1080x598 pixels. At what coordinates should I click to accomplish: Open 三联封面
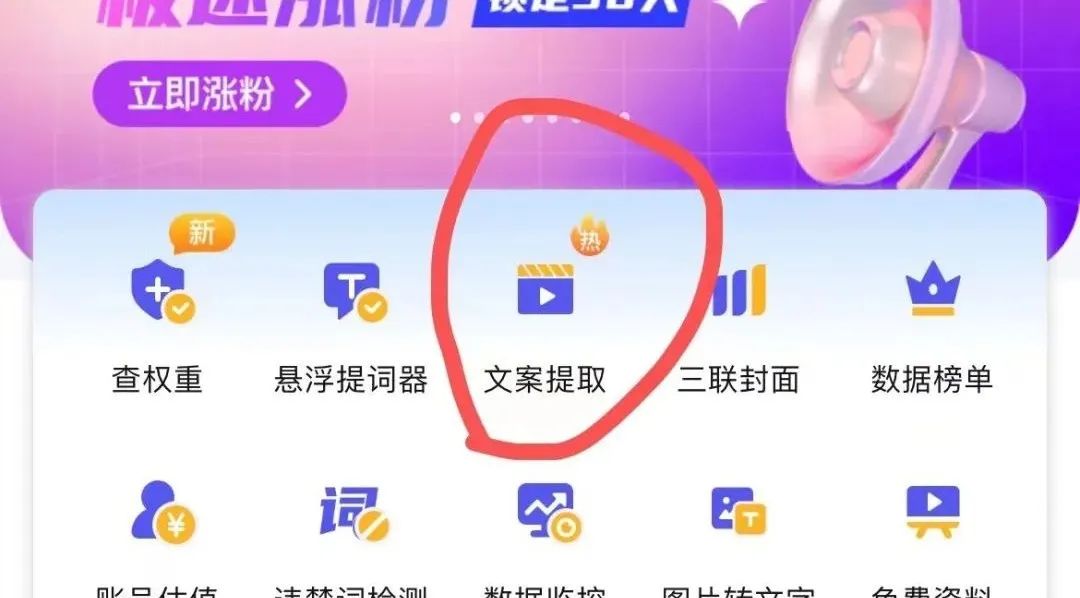pyautogui.click(x=738, y=292)
